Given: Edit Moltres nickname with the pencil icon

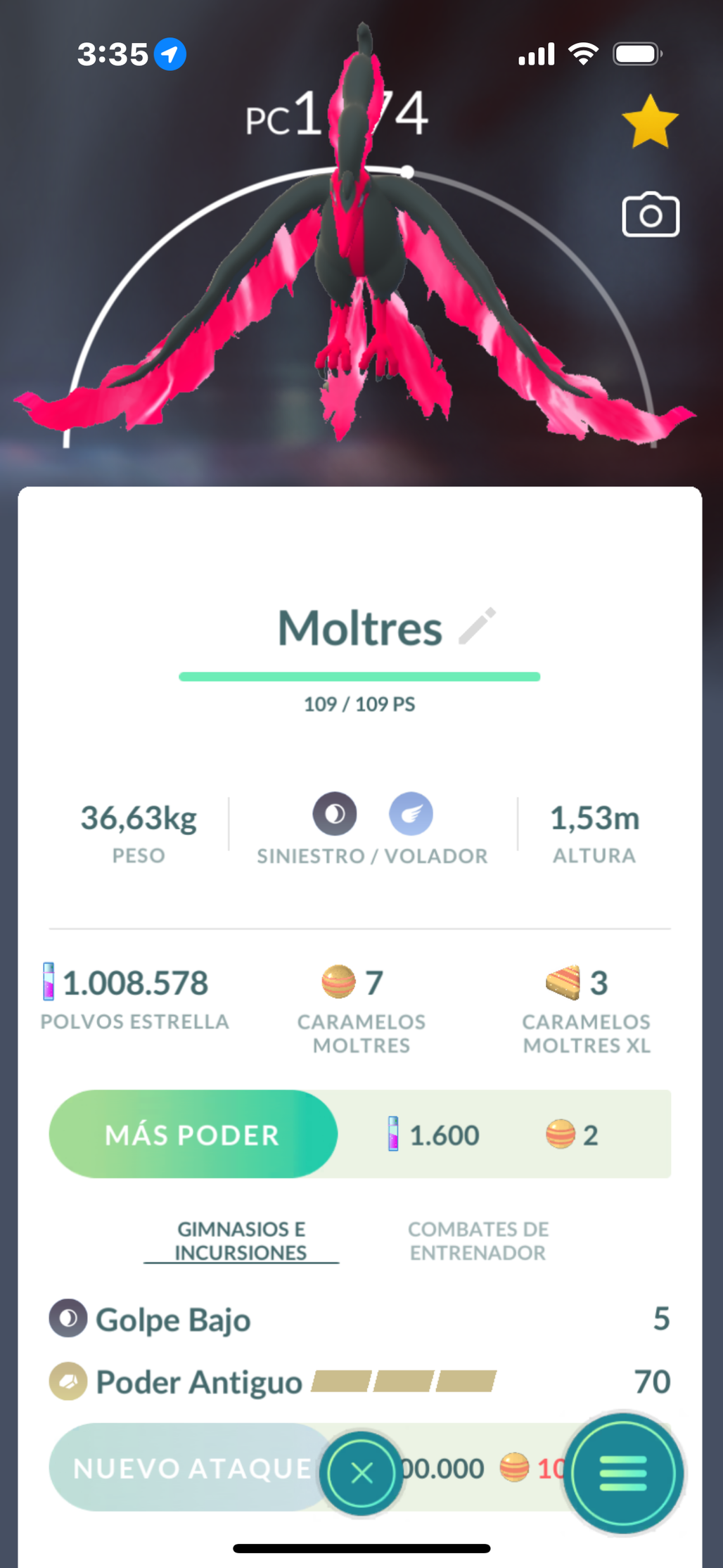Looking at the screenshot, I should tap(478, 625).
